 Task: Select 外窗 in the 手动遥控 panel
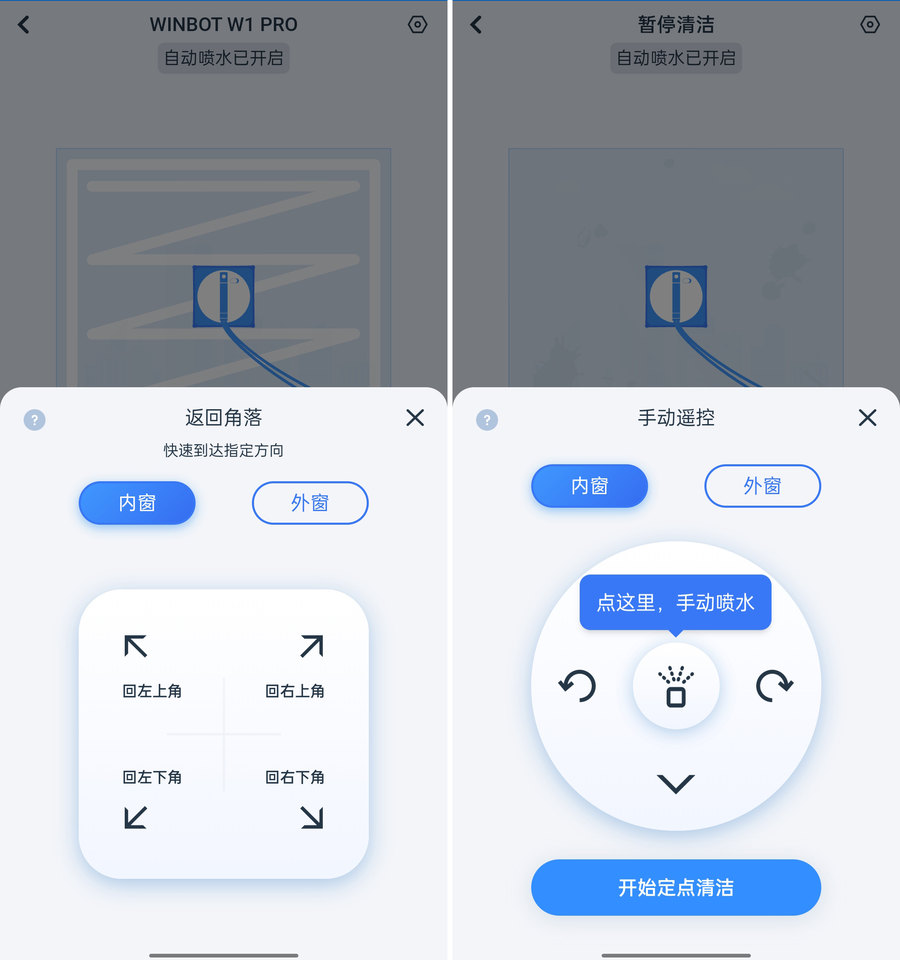tap(762, 486)
